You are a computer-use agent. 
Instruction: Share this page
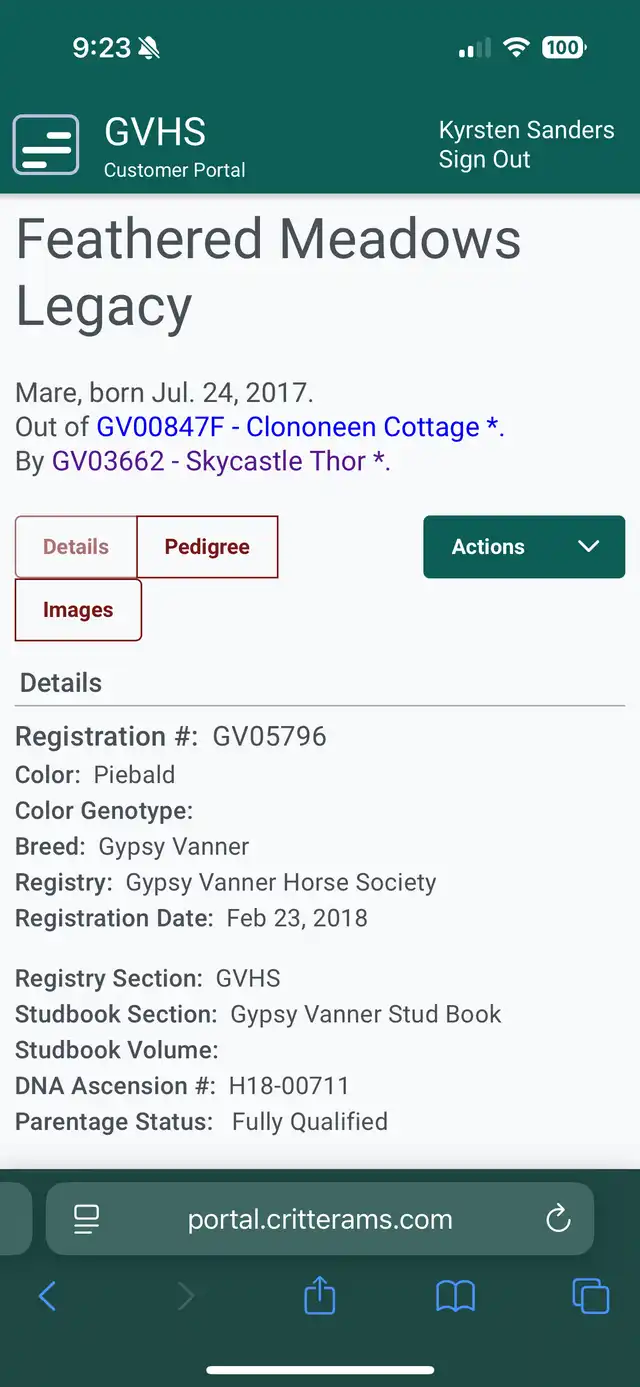tap(319, 1297)
